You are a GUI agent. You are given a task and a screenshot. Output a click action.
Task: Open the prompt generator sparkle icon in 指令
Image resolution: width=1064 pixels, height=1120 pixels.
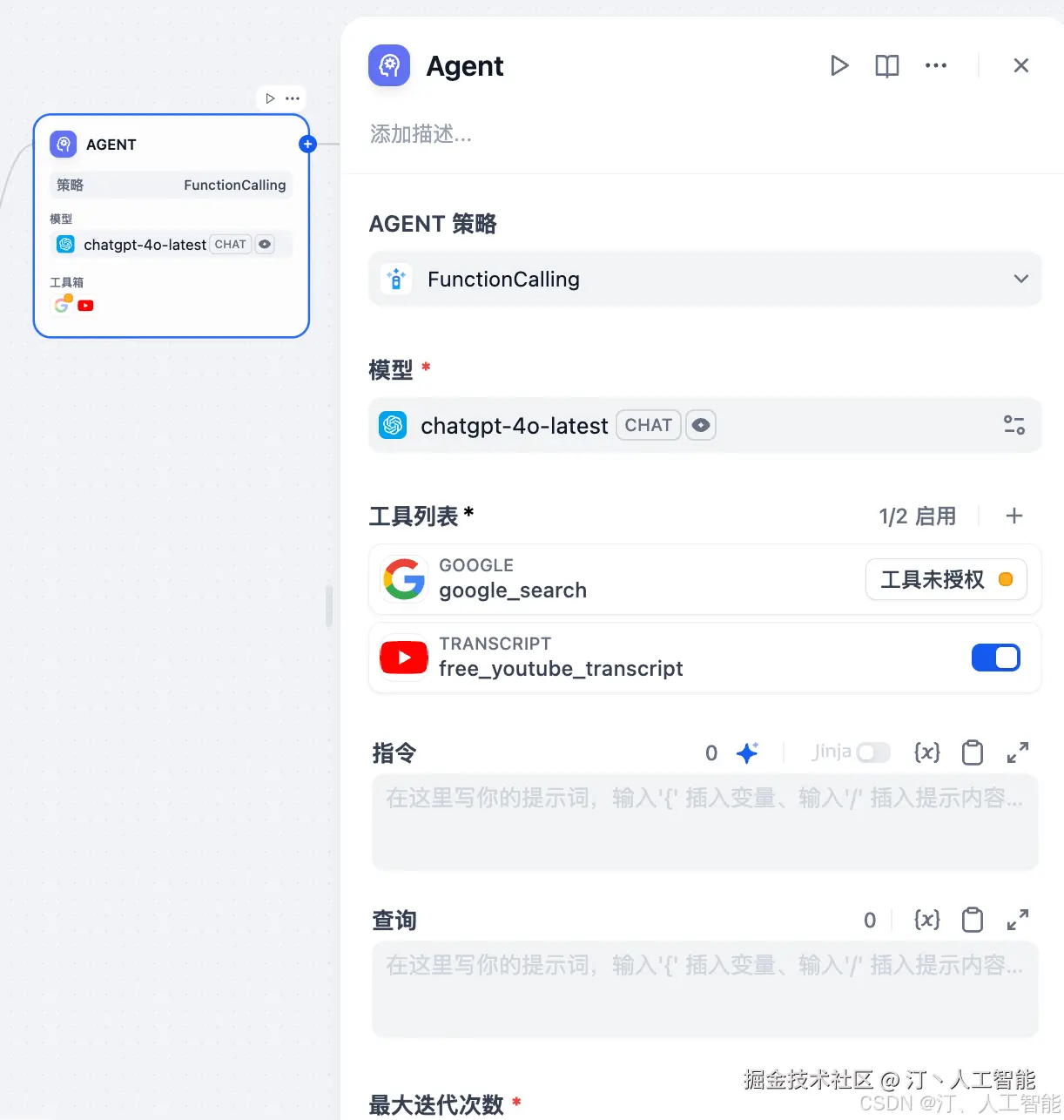click(x=747, y=752)
